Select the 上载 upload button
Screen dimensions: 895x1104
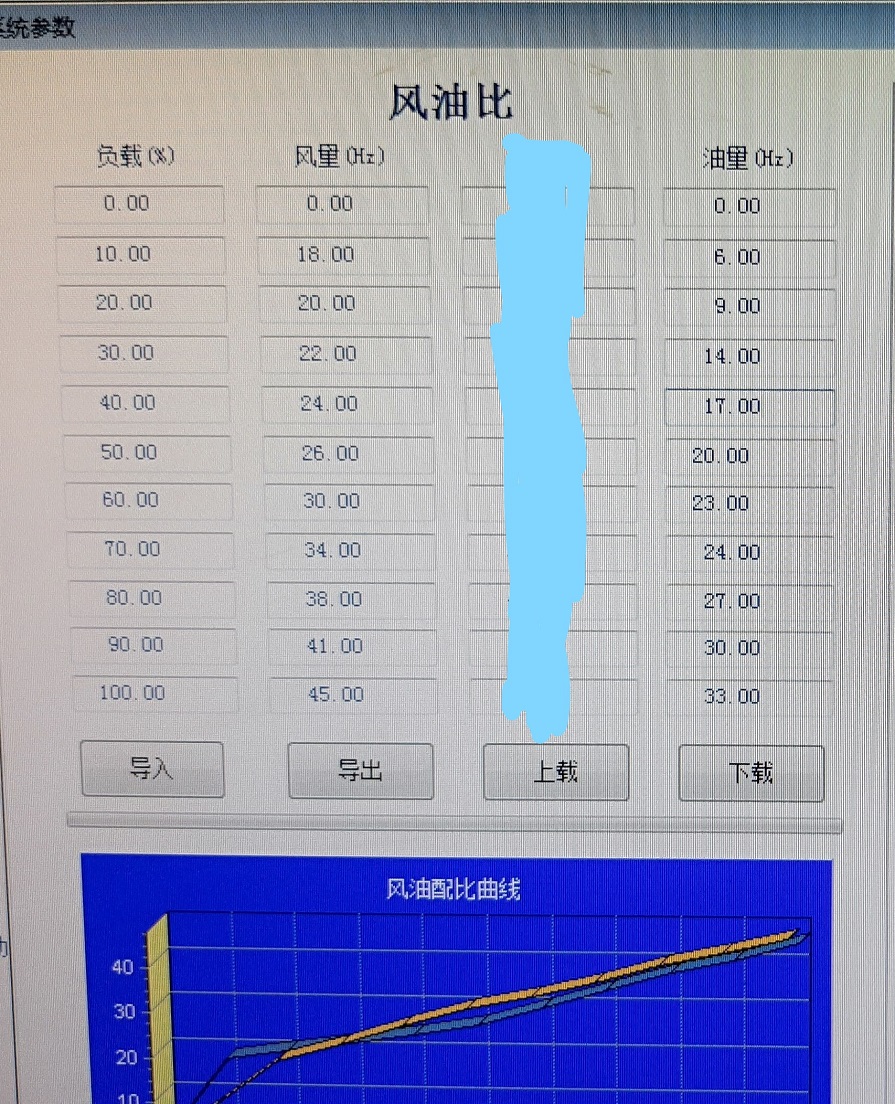pos(556,772)
